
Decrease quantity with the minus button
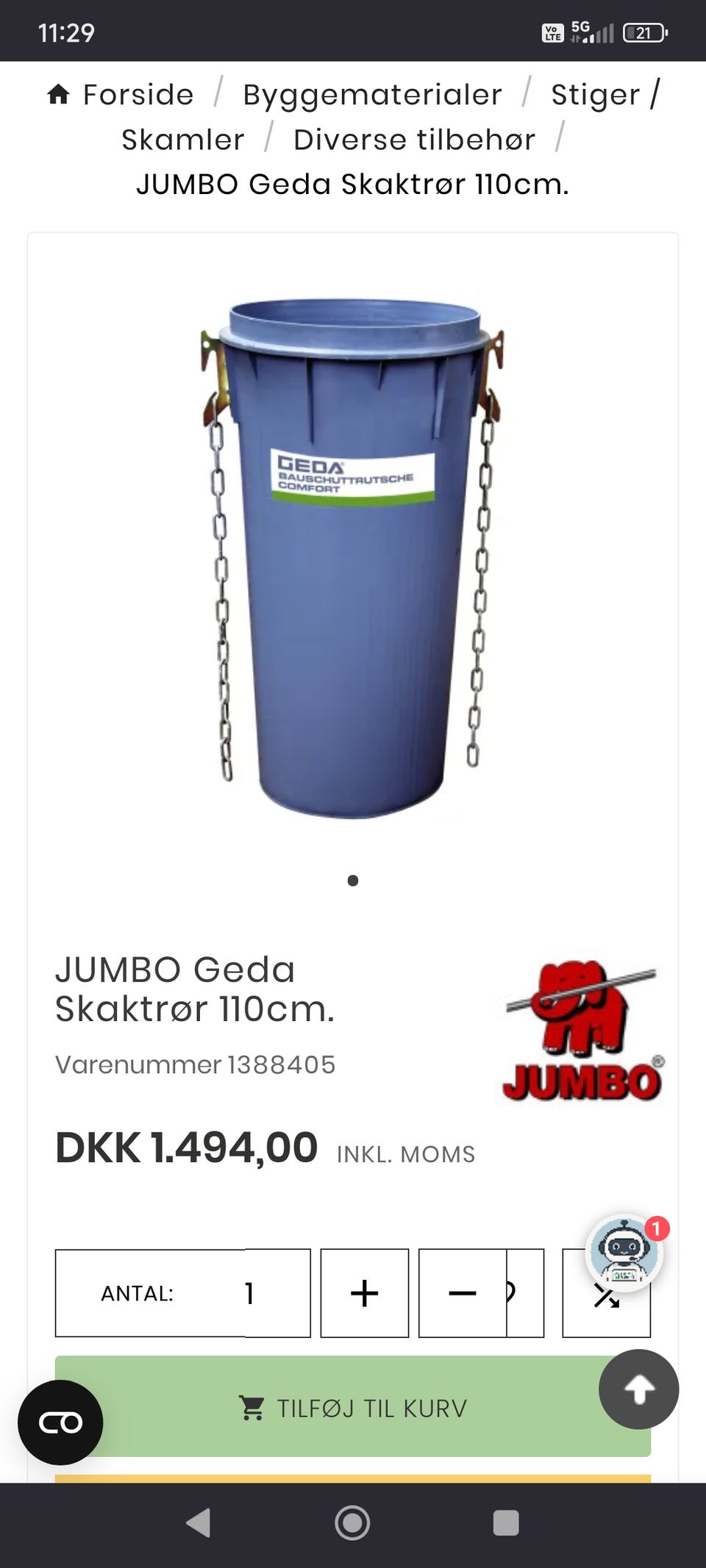(463, 1293)
